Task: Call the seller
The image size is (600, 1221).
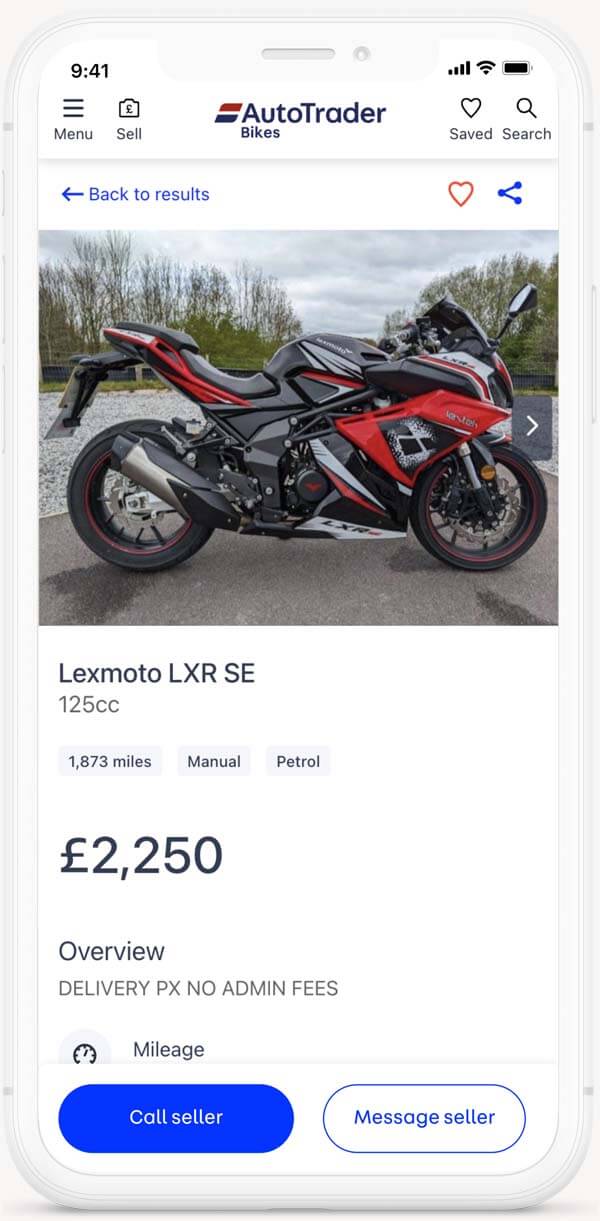Action: click(x=176, y=1117)
